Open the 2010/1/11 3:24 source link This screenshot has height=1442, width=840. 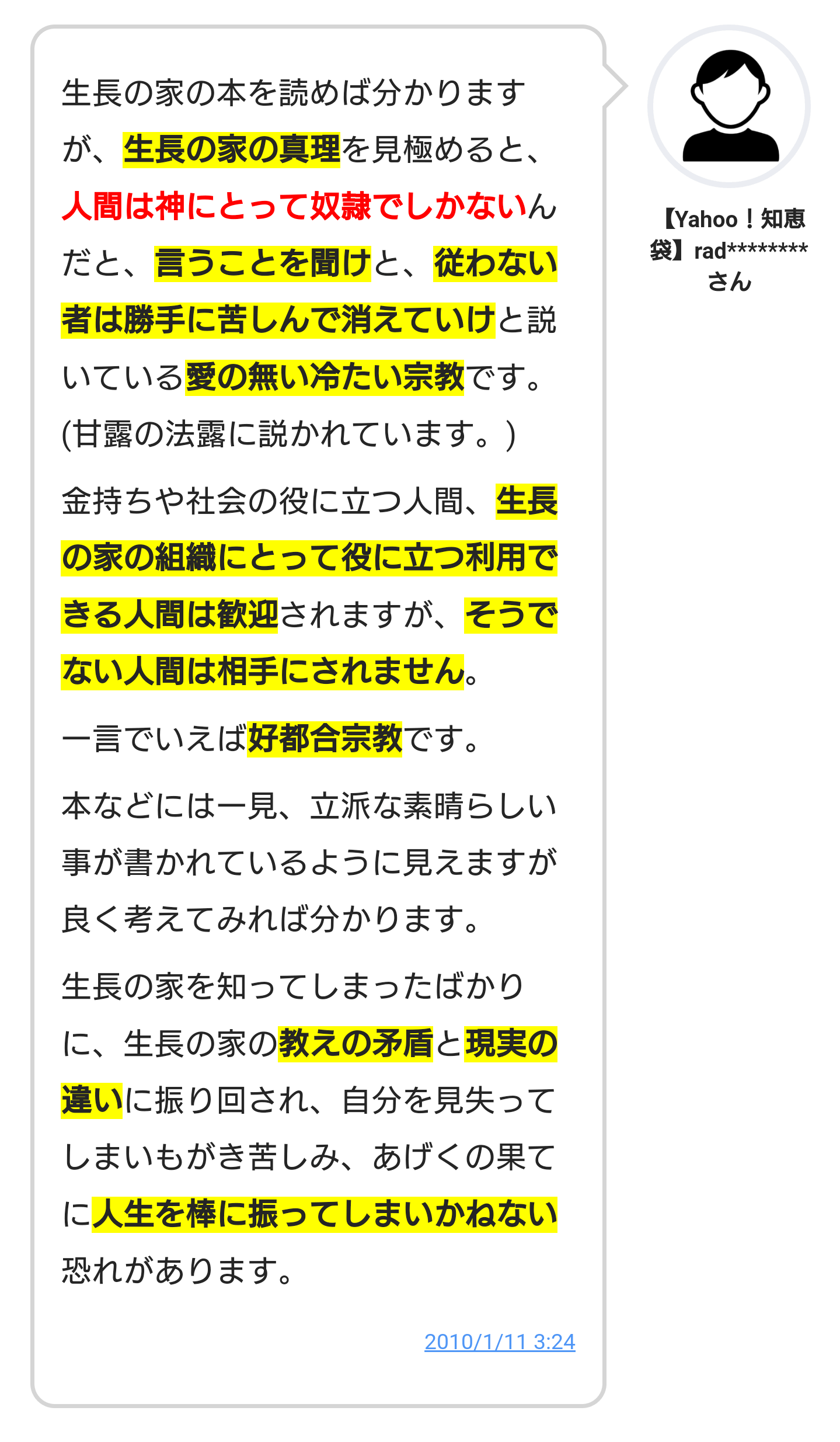(499, 1342)
